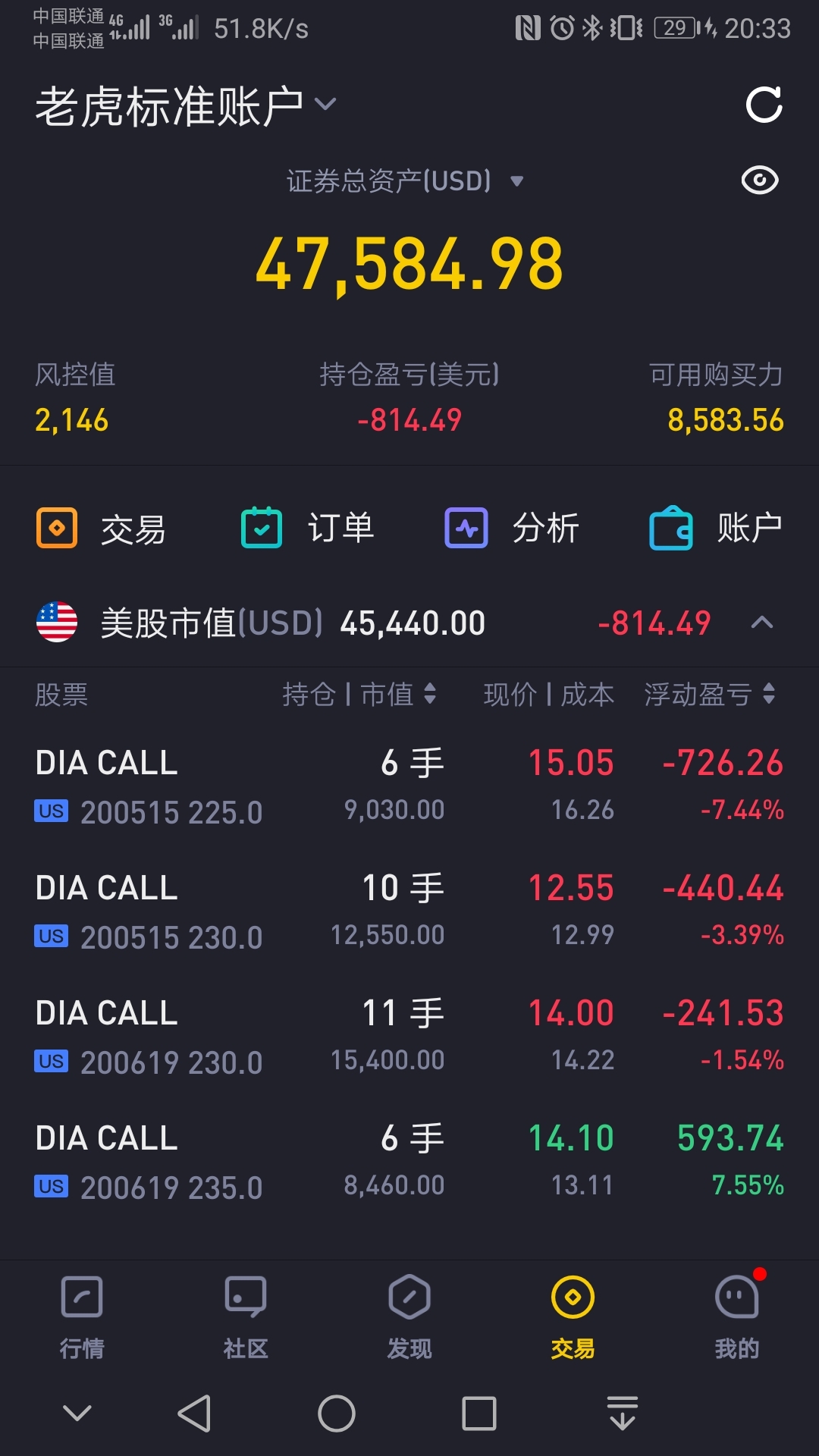Open the 交易 shortcut with orange icon

pyautogui.click(x=101, y=529)
